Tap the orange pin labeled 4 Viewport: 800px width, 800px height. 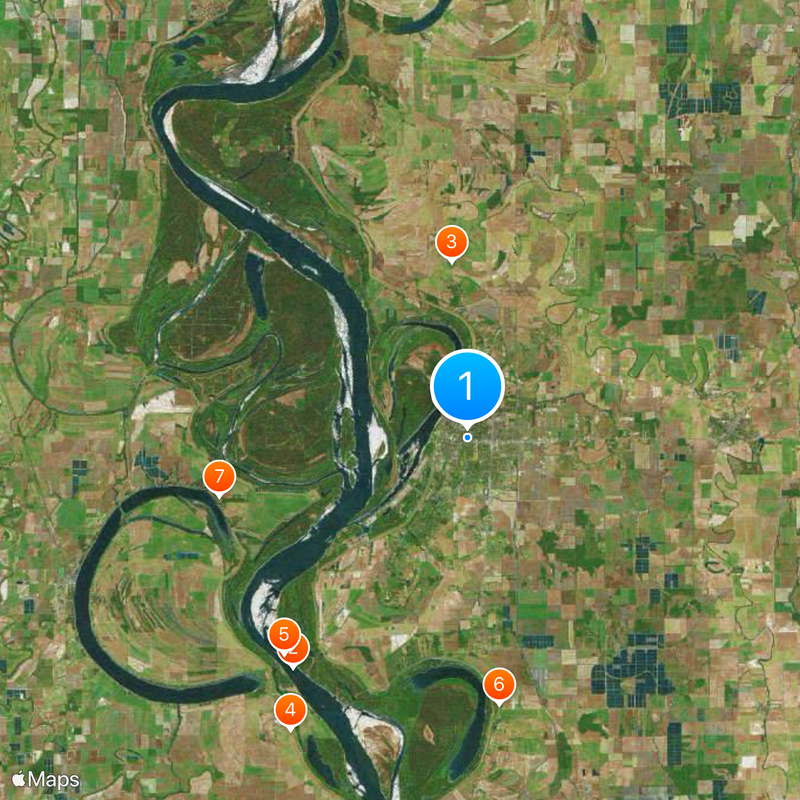point(290,710)
